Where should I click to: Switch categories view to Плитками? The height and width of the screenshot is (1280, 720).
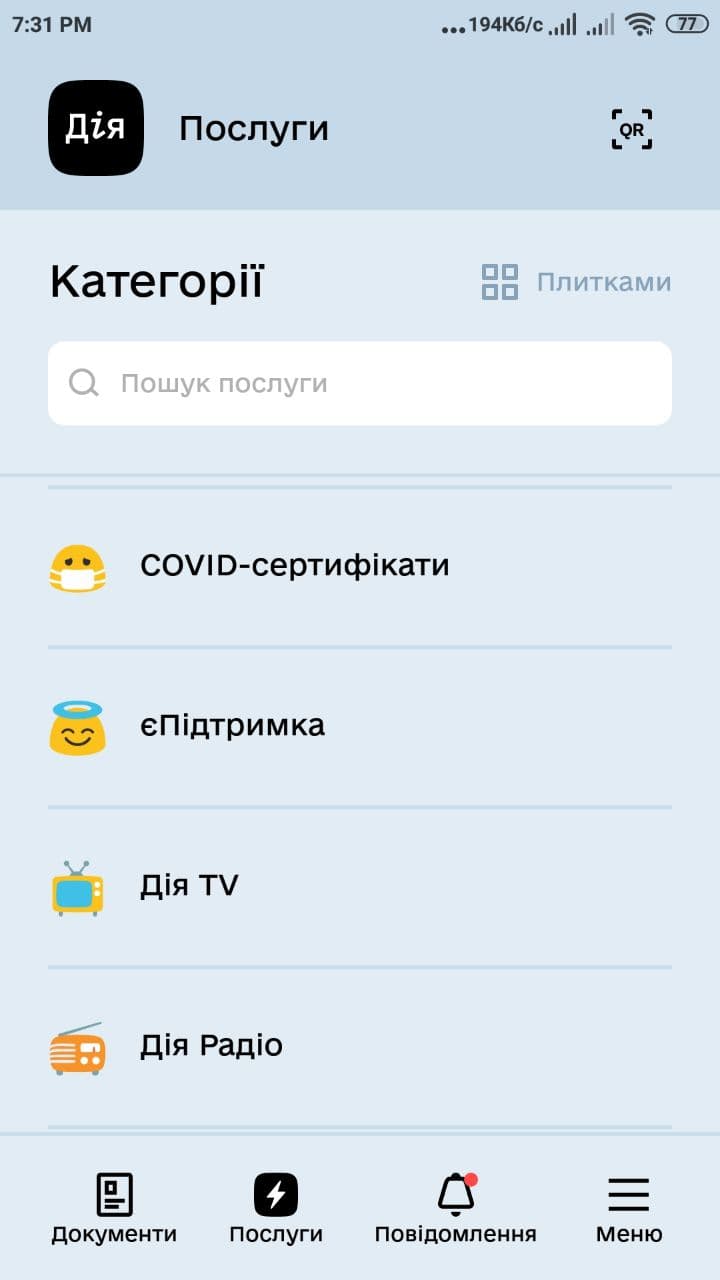(576, 282)
